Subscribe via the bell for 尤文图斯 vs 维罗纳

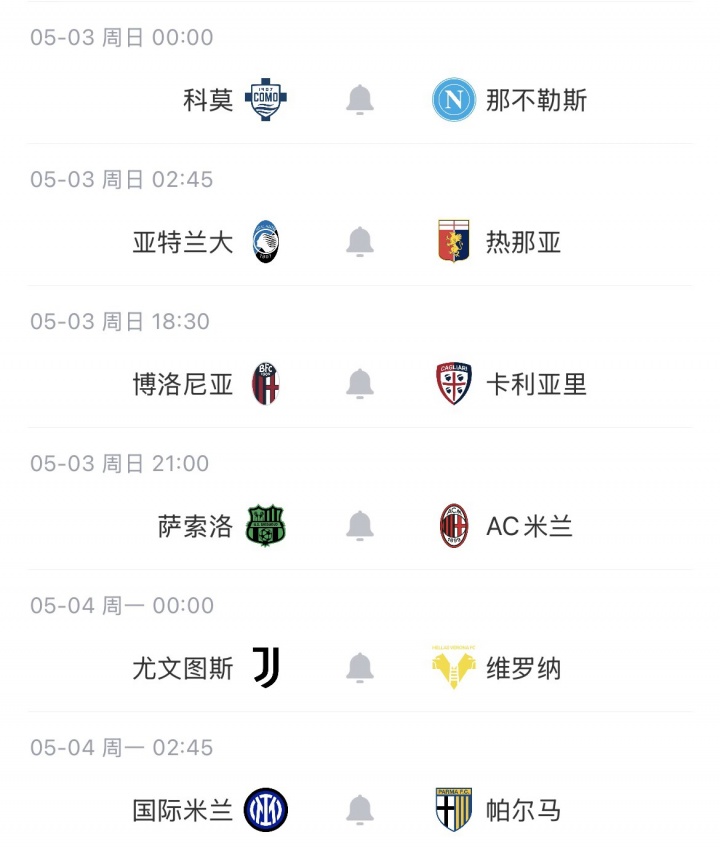coord(360,668)
